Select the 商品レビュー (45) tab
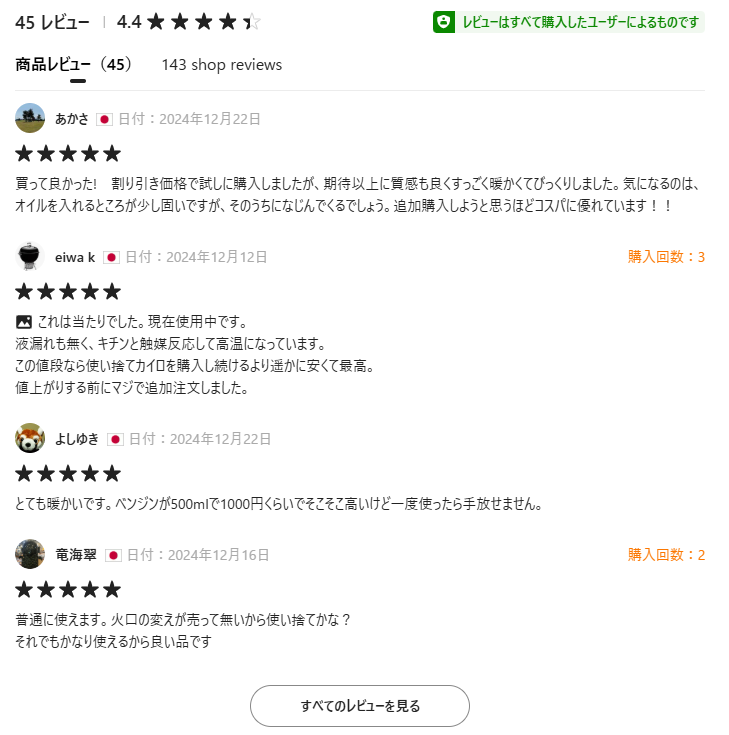 pos(74,65)
